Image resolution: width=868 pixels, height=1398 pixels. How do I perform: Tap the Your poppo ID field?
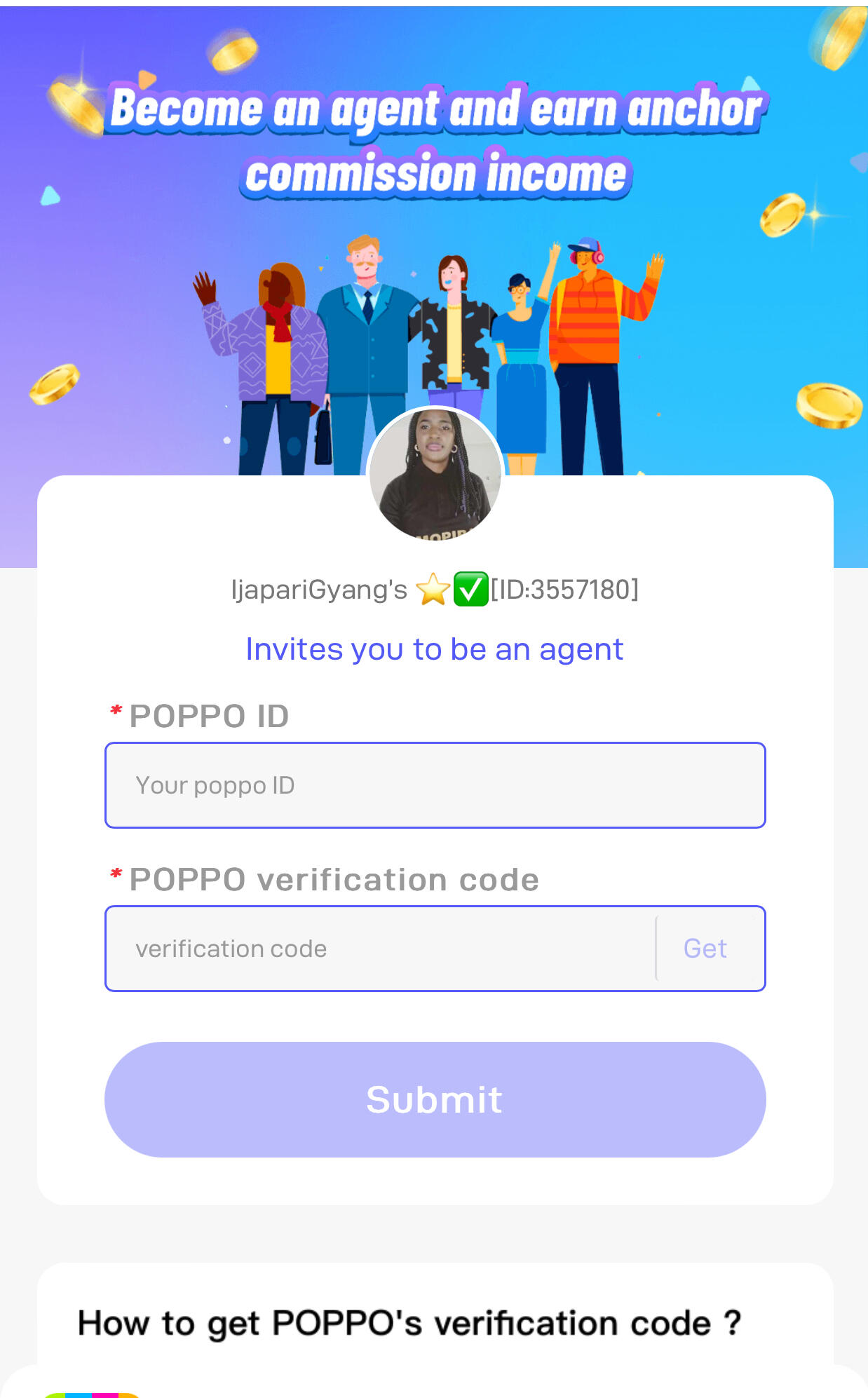pyautogui.click(x=435, y=785)
